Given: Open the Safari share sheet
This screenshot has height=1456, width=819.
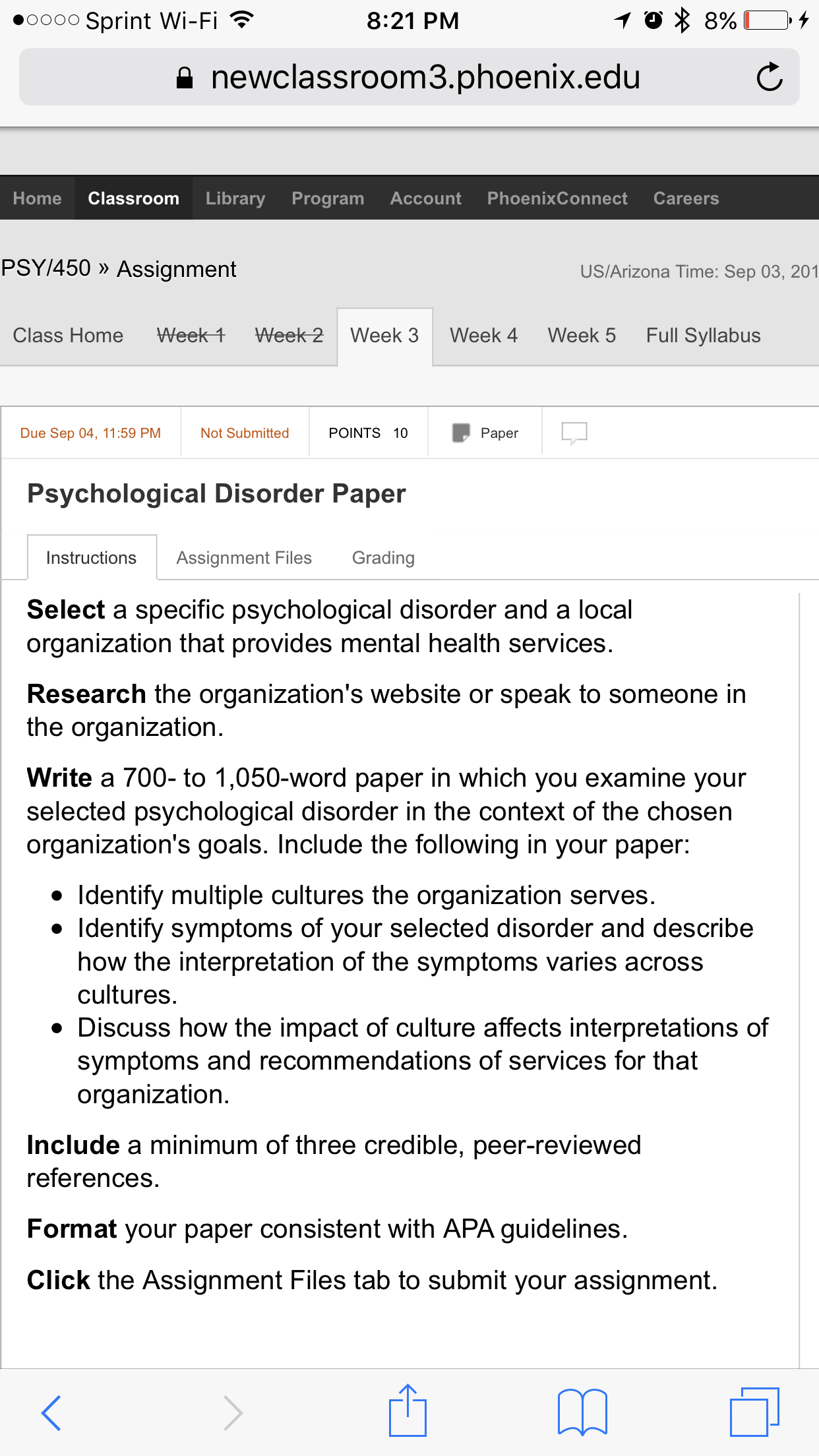Looking at the screenshot, I should [x=408, y=1410].
